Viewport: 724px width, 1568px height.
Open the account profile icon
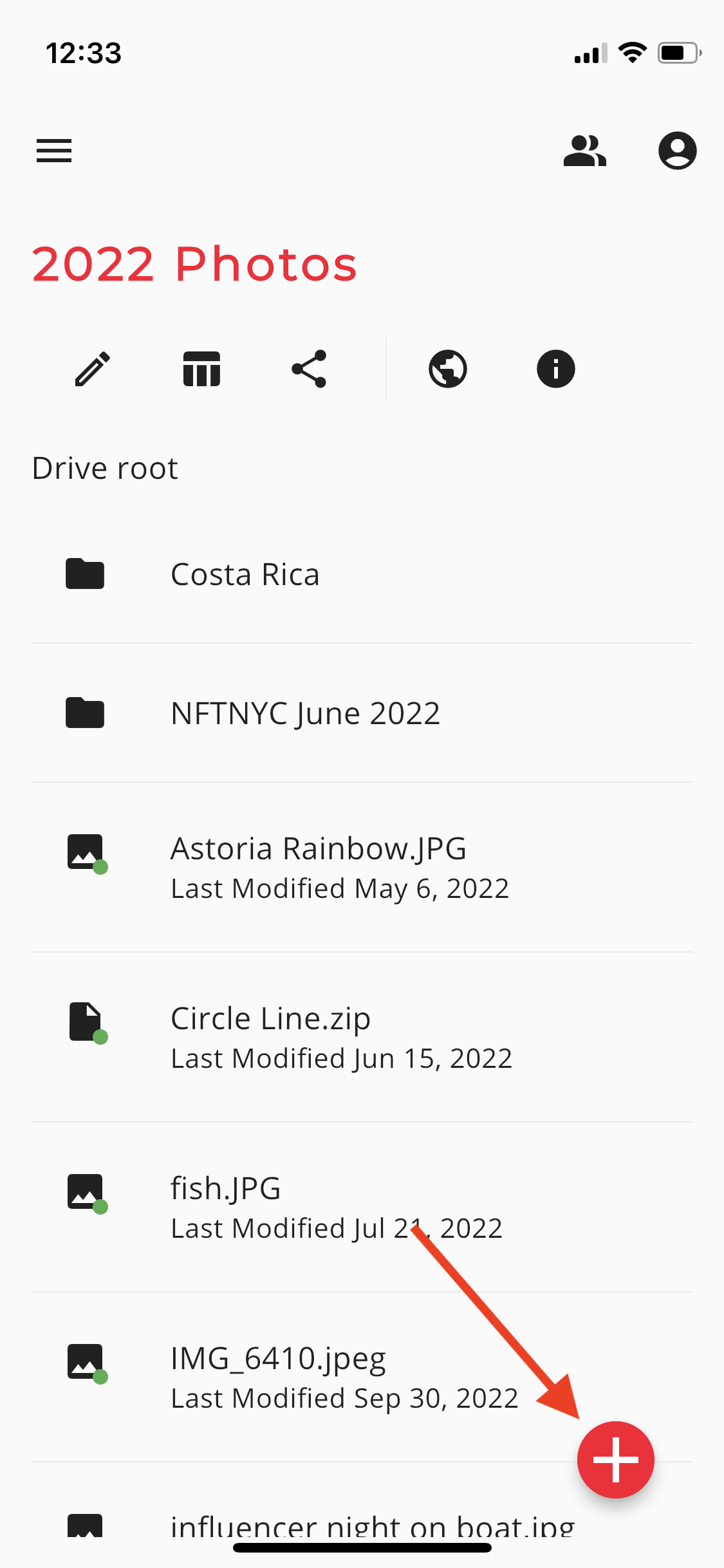pos(677,151)
